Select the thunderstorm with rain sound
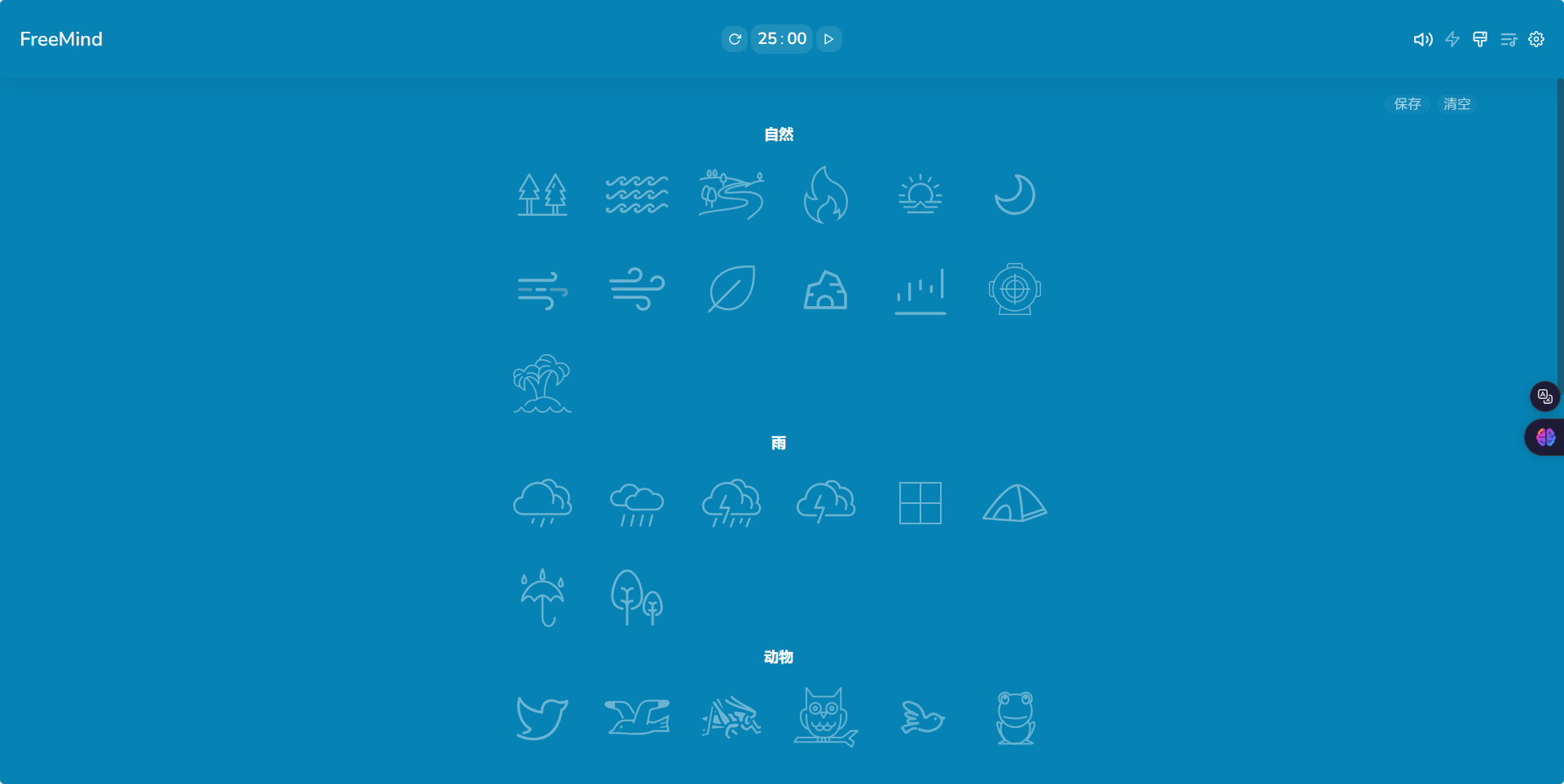Image resolution: width=1564 pixels, height=784 pixels. (731, 502)
